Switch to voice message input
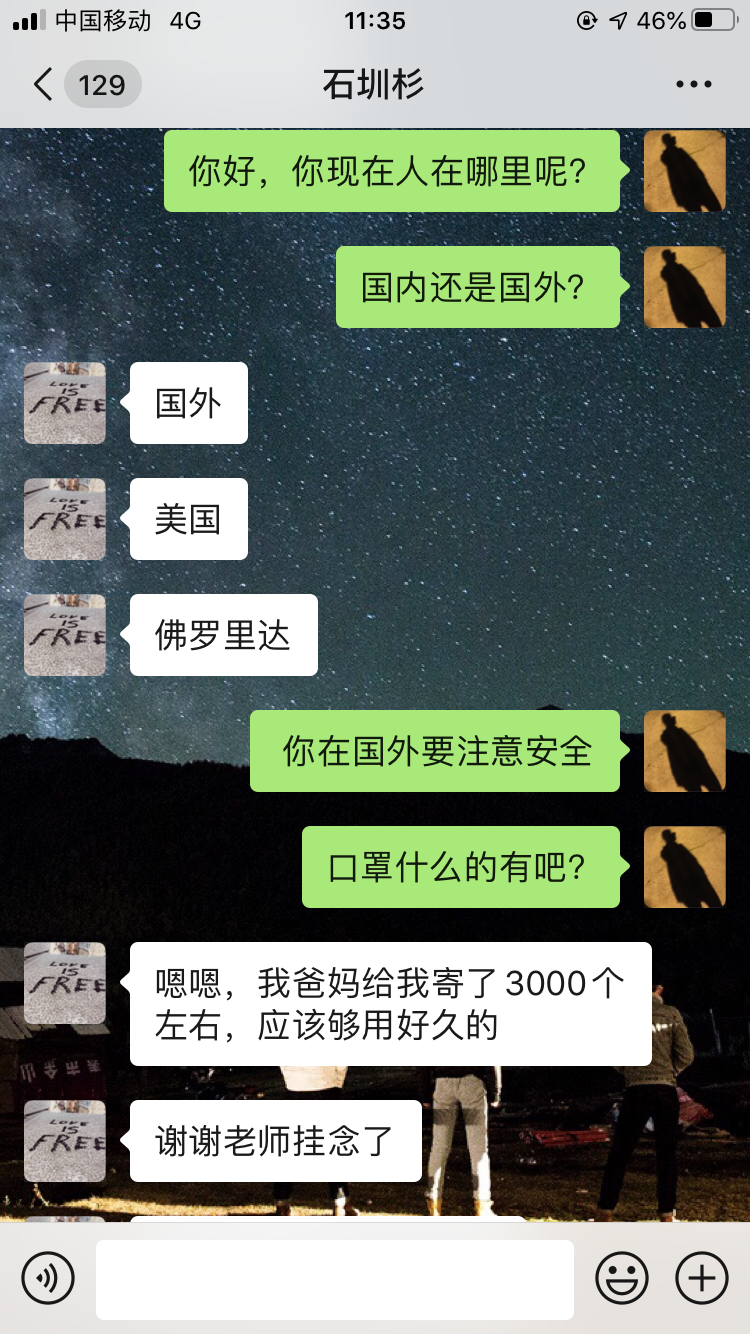 click(x=48, y=1278)
